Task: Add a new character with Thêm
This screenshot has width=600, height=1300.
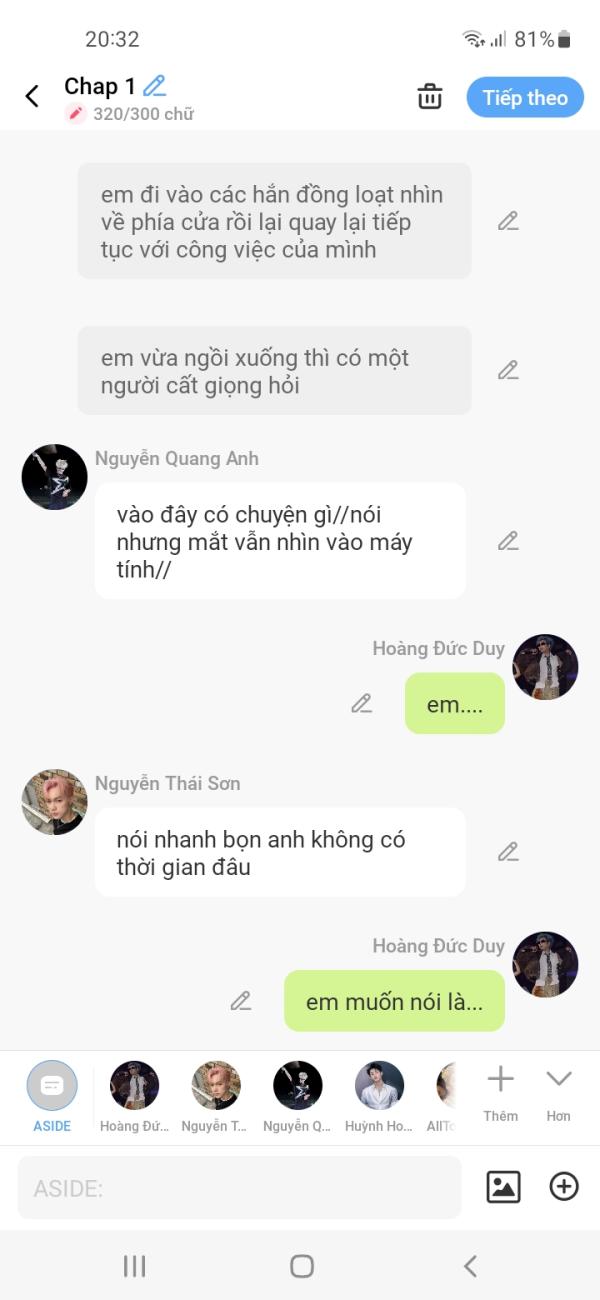Action: click(x=500, y=1093)
